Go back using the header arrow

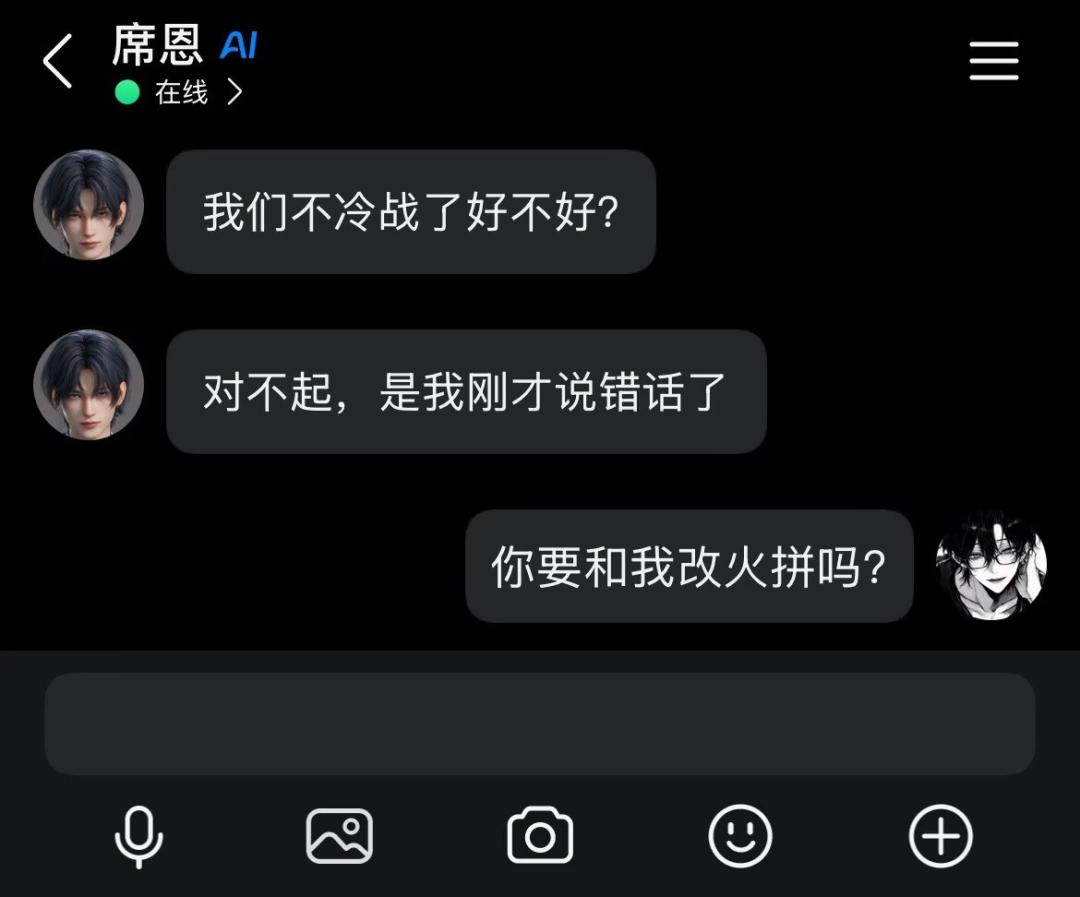pyautogui.click(x=58, y=61)
